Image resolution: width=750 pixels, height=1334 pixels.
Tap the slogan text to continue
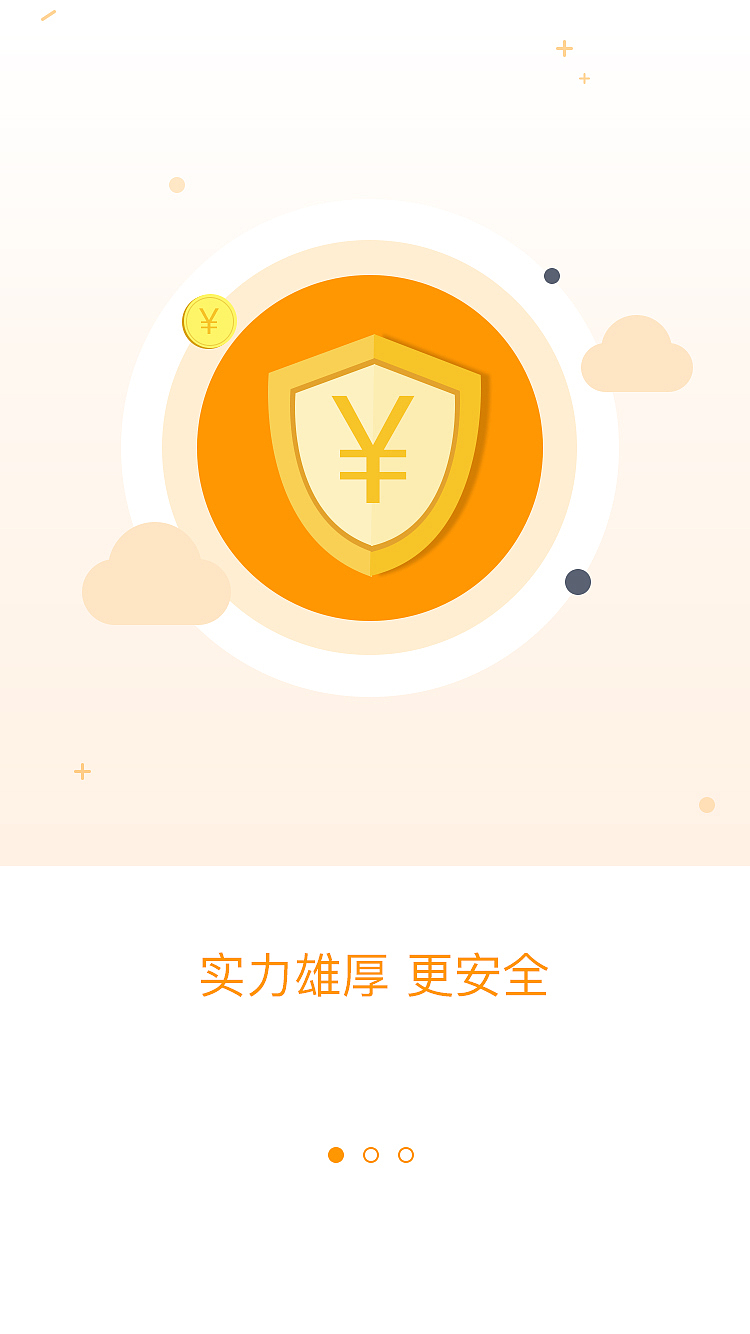[373, 976]
